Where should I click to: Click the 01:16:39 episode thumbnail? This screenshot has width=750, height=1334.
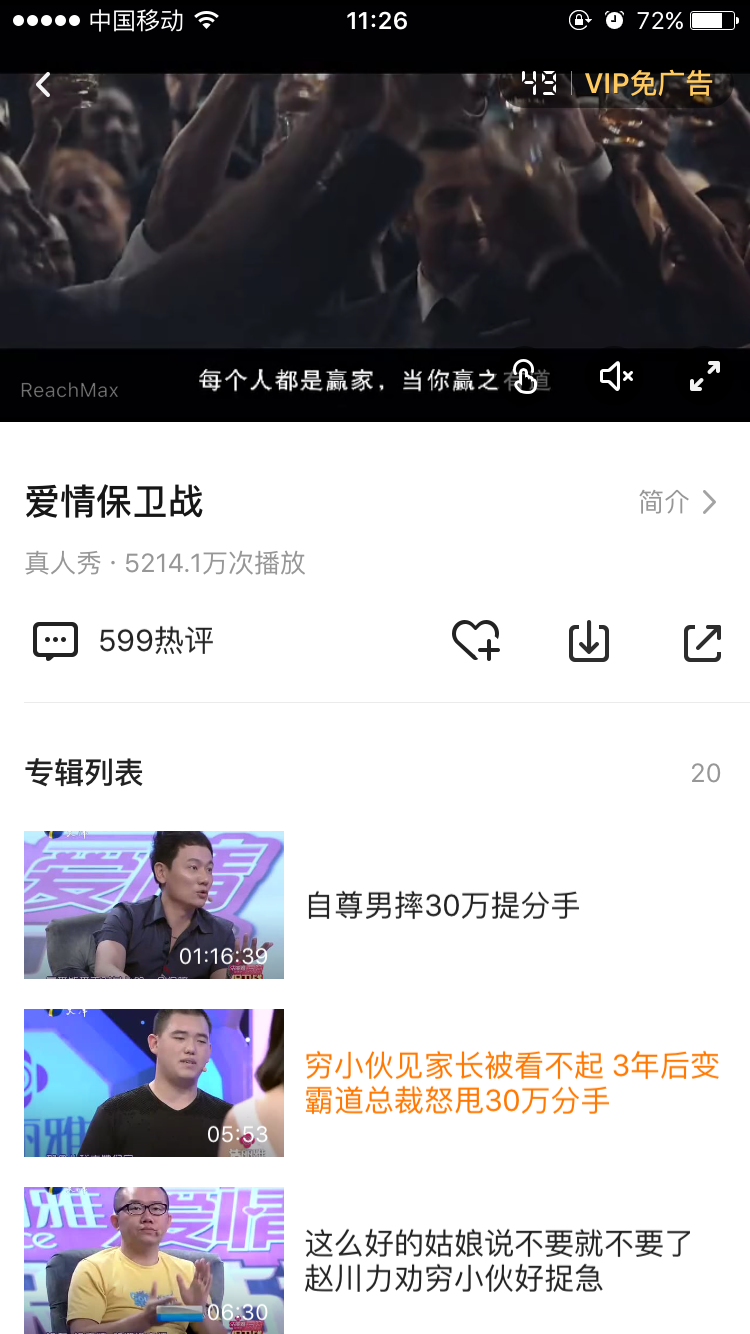[x=153, y=905]
